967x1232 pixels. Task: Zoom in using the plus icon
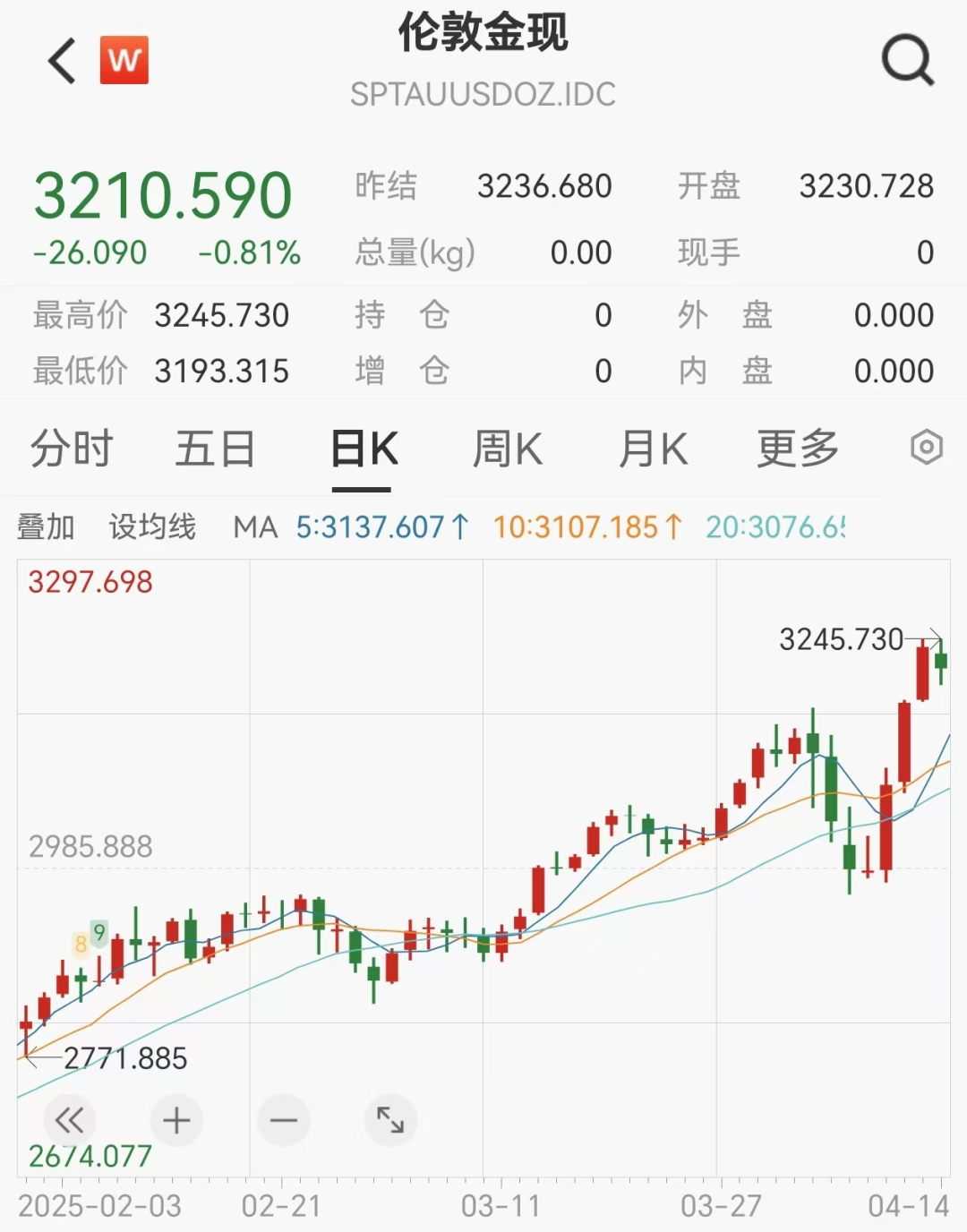(x=176, y=1119)
